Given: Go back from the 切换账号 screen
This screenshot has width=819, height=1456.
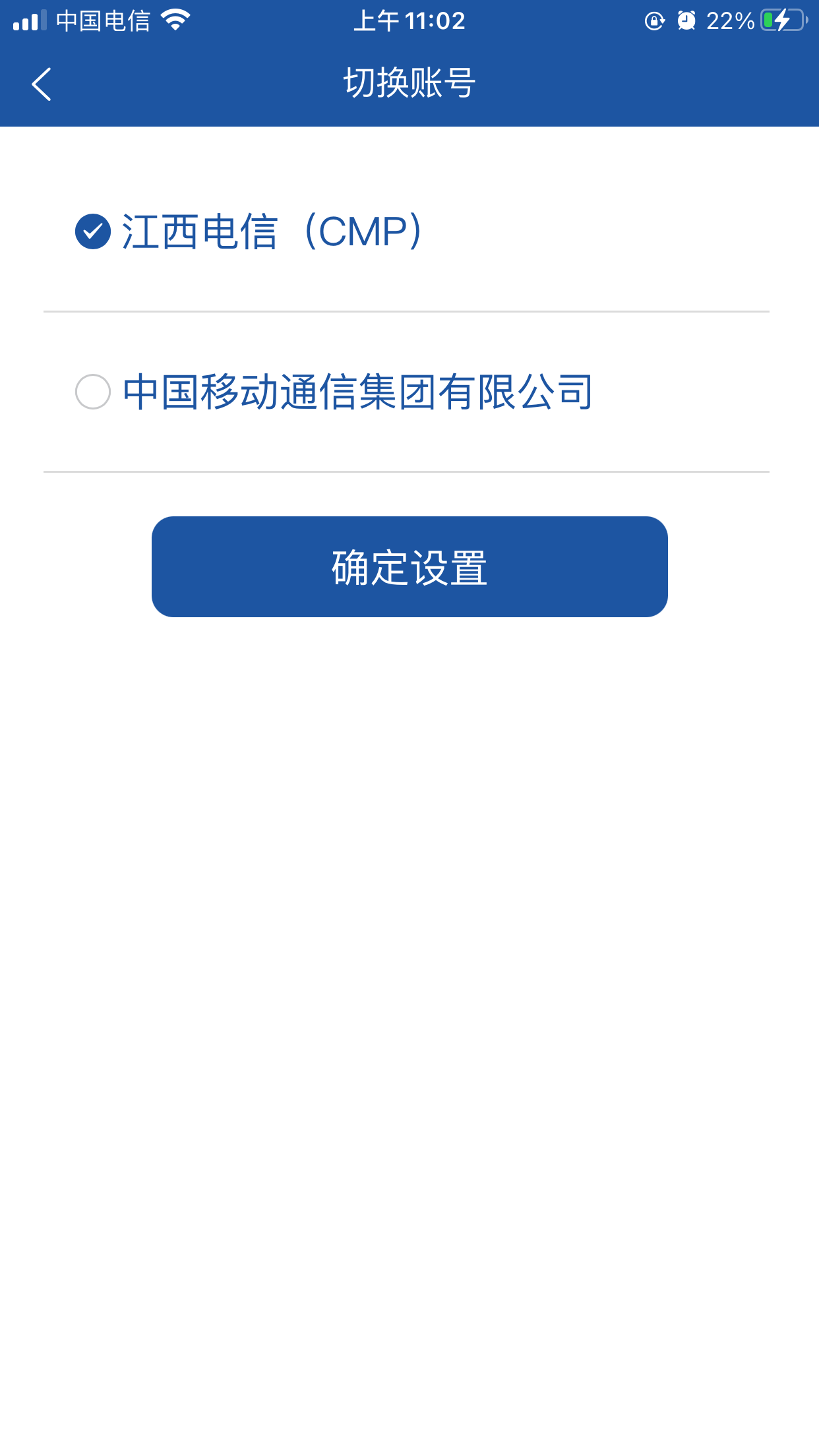Looking at the screenshot, I should (41, 84).
